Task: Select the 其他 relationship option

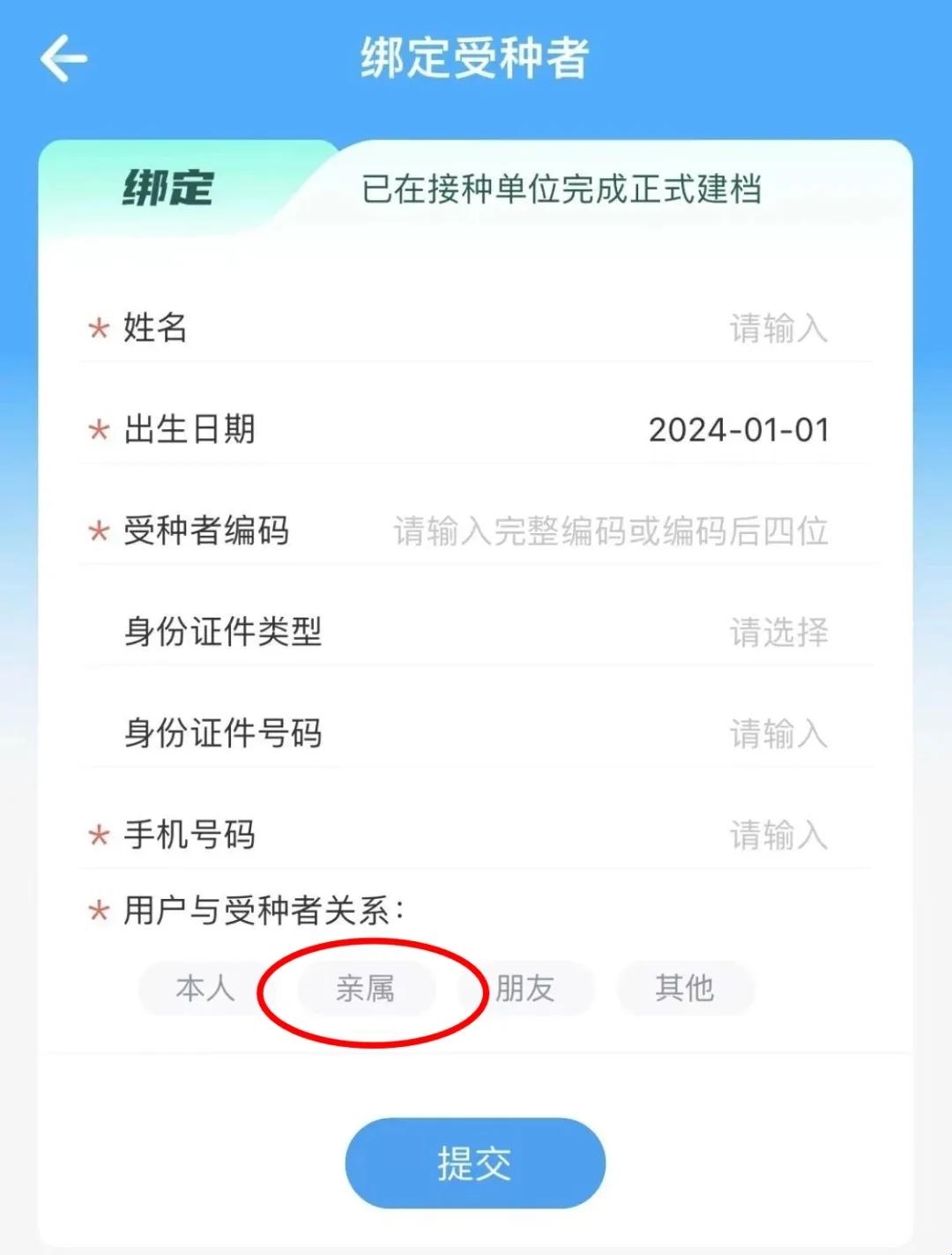Action: click(x=685, y=988)
